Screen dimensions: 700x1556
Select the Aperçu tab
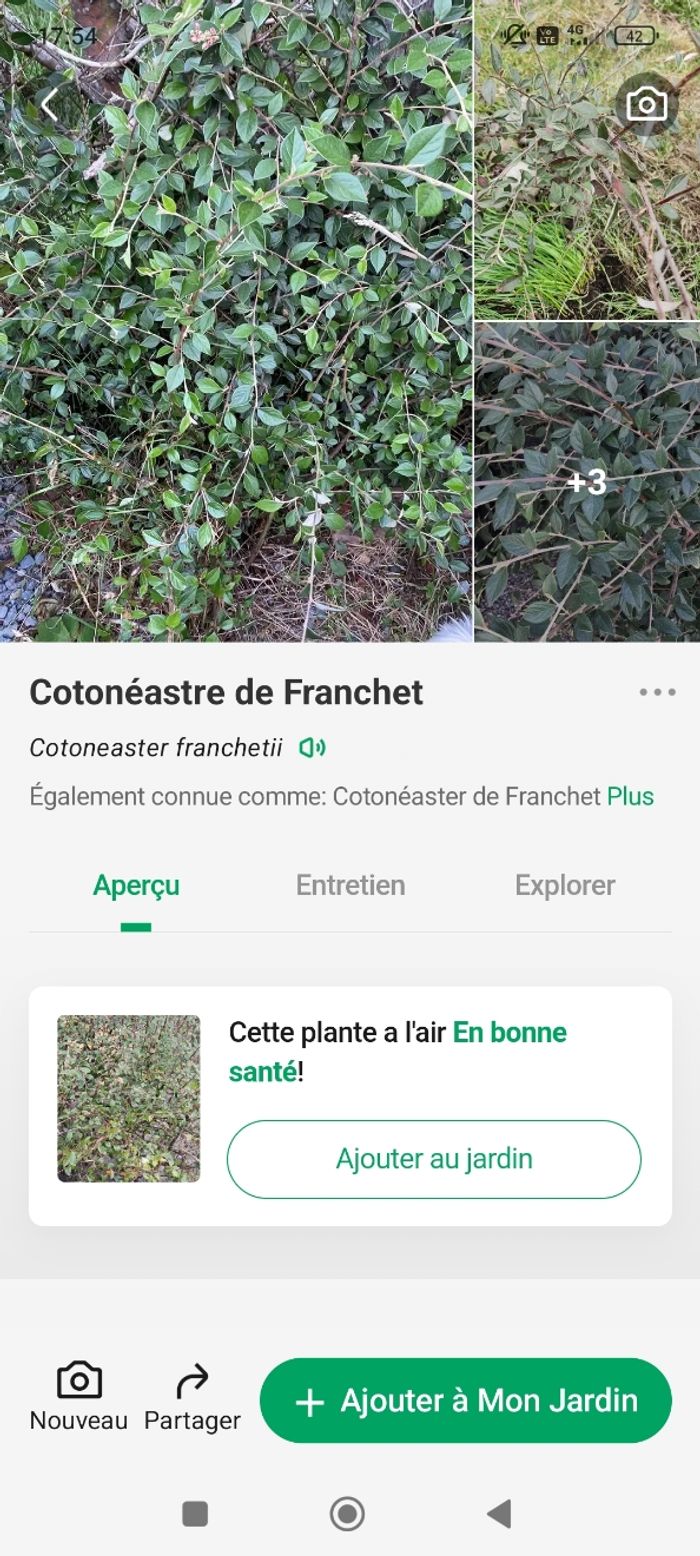136,885
